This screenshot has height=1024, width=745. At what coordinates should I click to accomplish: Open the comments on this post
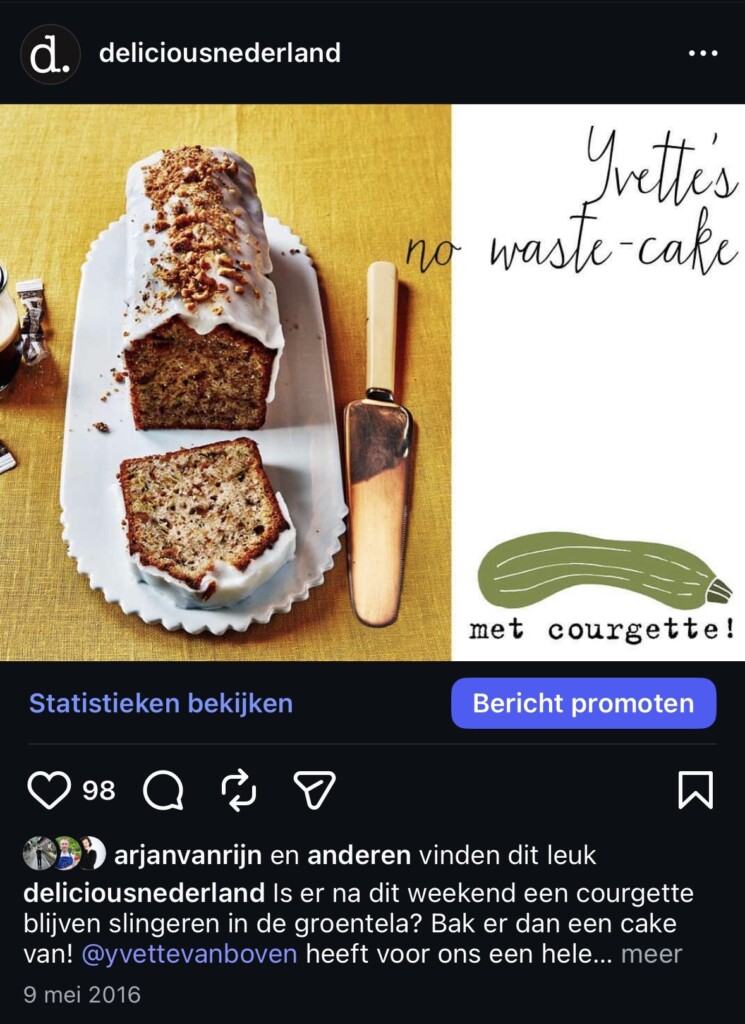[x=163, y=790]
